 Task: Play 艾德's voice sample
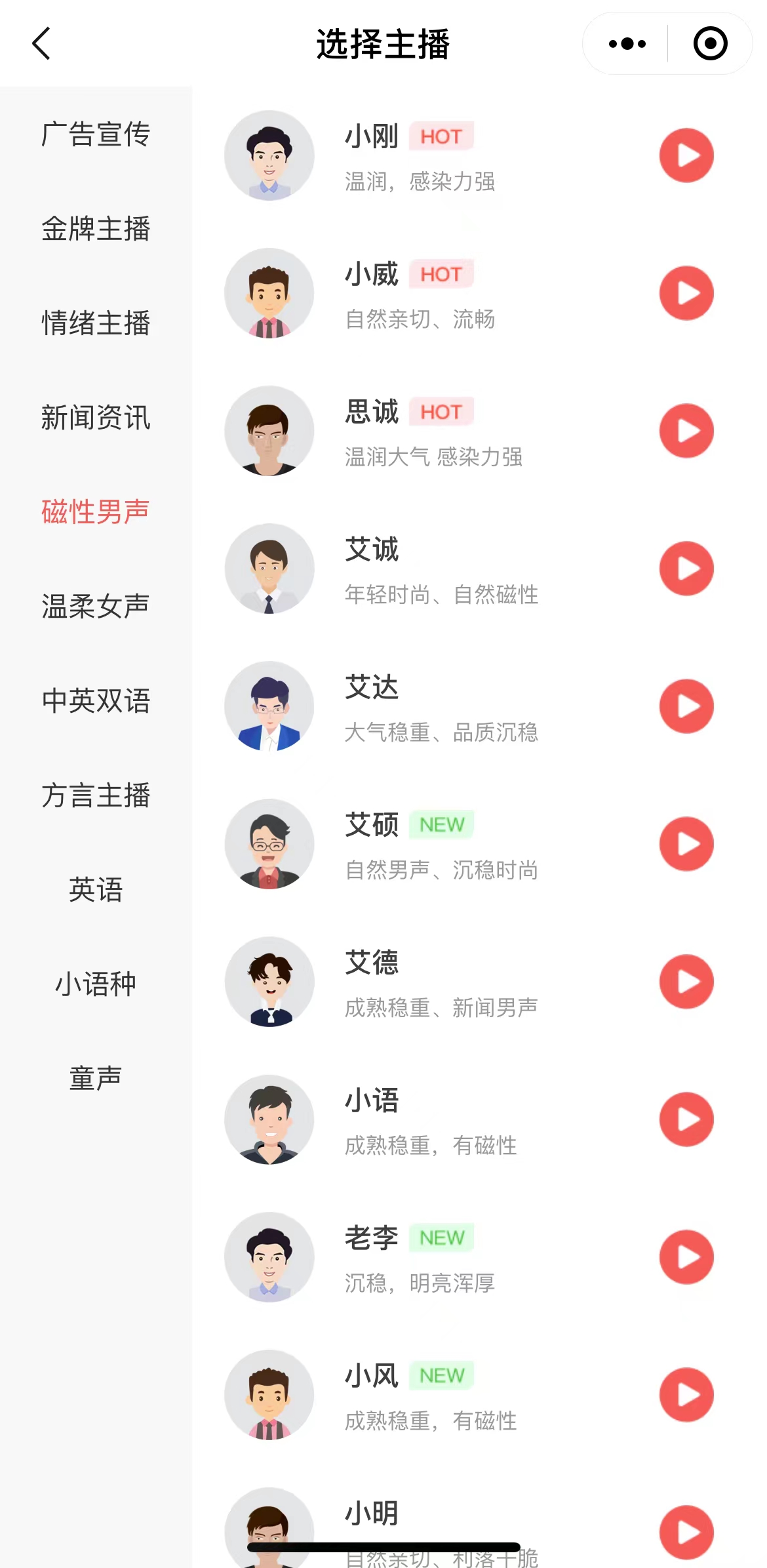pyautogui.click(x=686, y=982)
